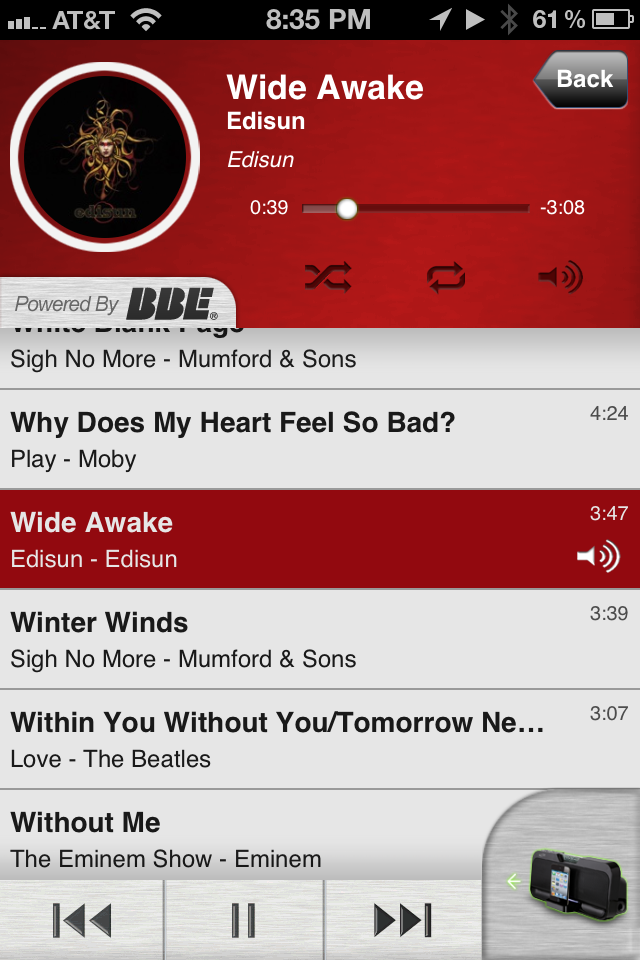Tap the Back button
This screenshot has height=960, width=640.
click(x=583, y=80)
